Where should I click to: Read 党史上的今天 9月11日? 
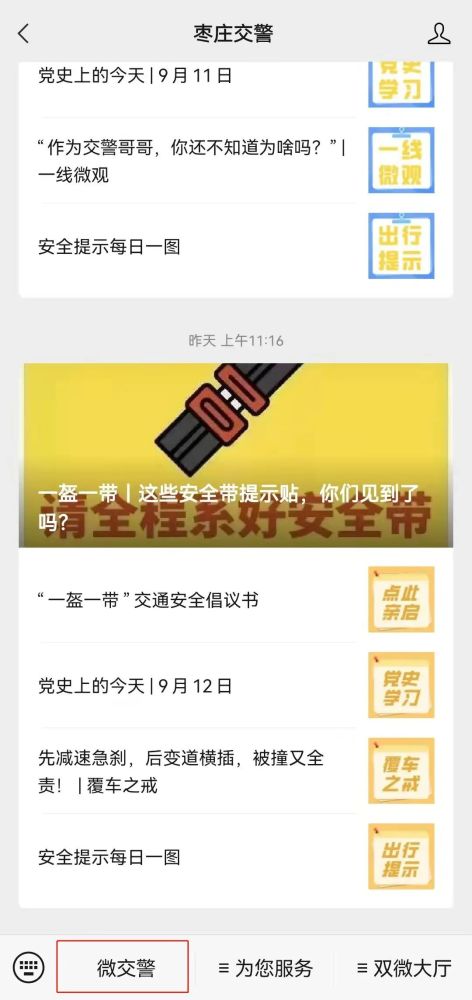(236, 84)
